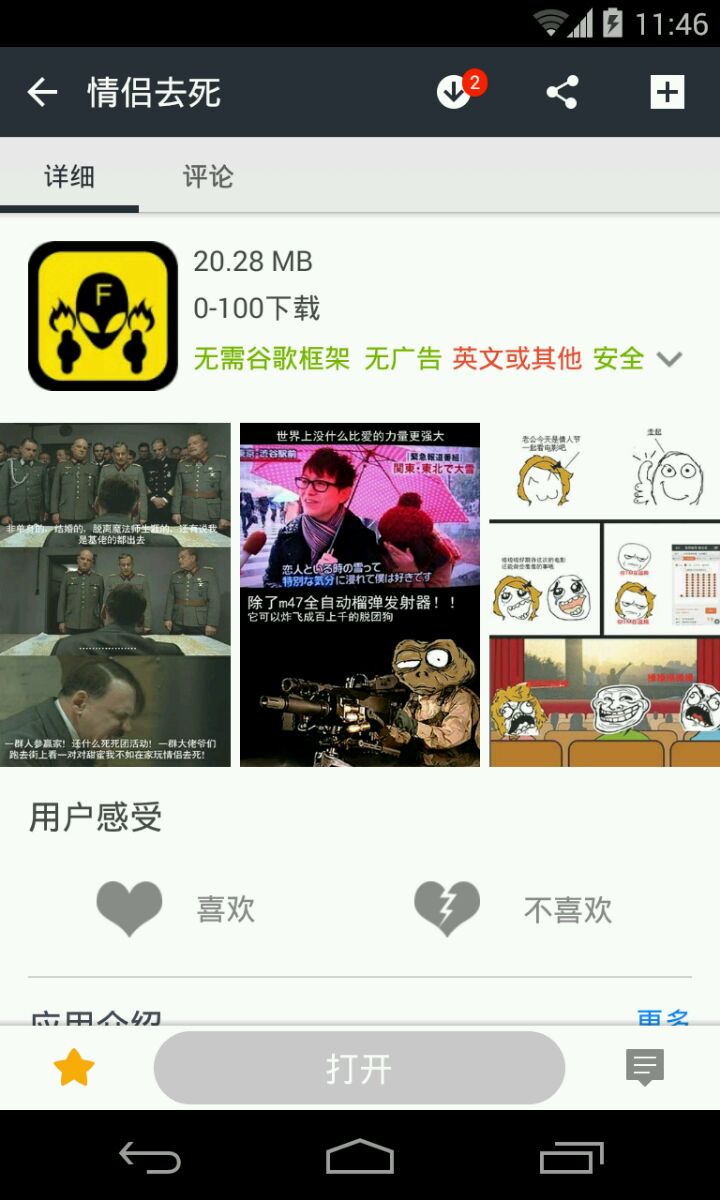Tap the system home button
The width and height of the screenshot is (720, 1200).
click(360, 1157)
